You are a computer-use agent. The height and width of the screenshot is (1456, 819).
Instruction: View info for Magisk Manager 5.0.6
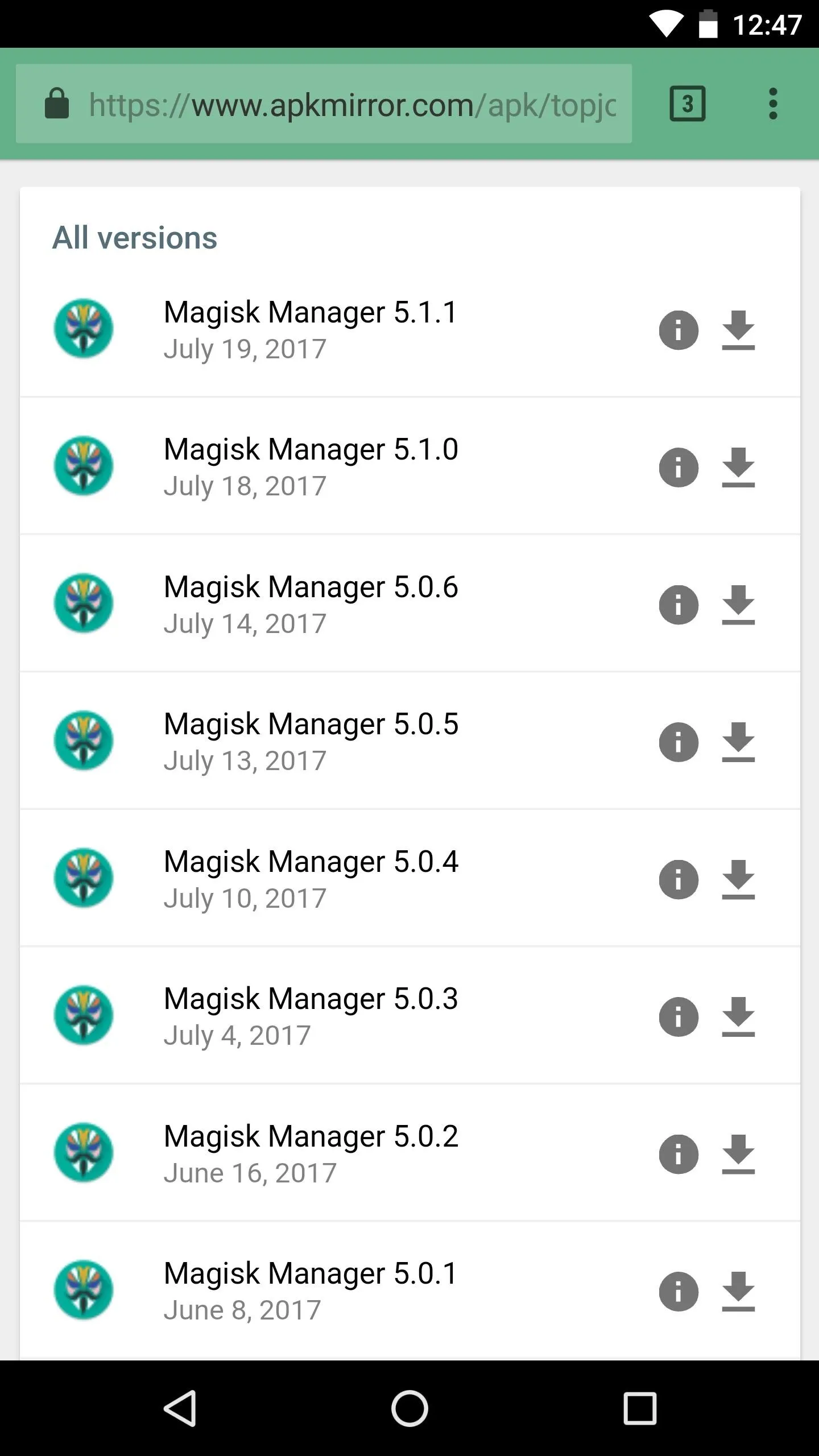[679, 605]
